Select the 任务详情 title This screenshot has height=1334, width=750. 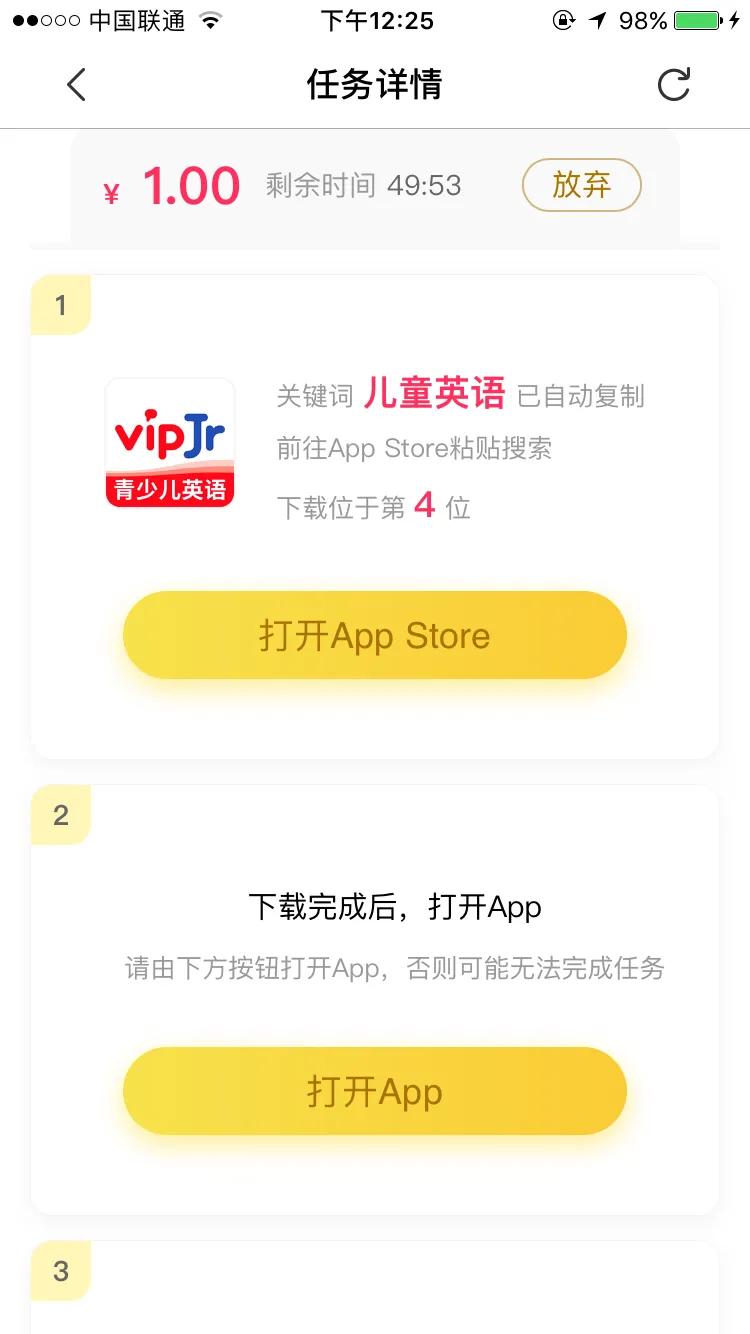[x=375, y=84]
